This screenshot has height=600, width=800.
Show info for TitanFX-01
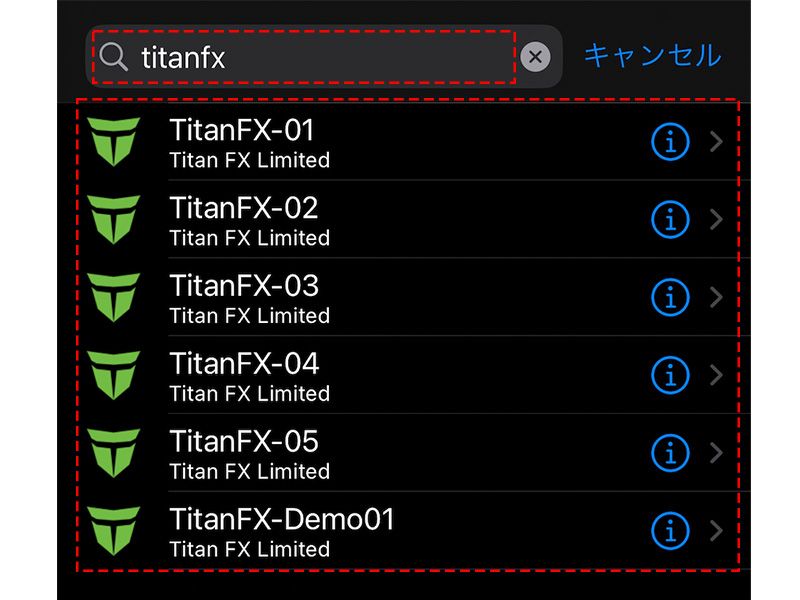[x=670, y=143]
